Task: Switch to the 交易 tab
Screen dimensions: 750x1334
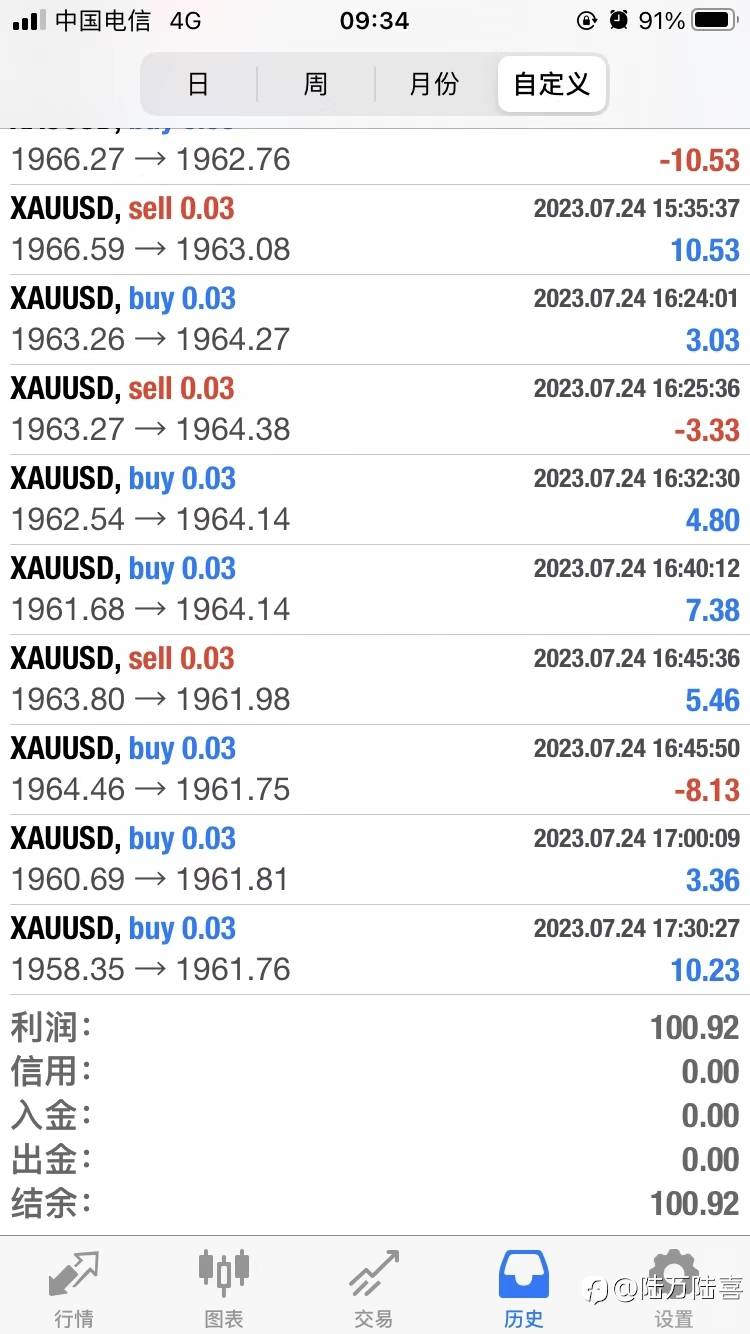Action: (374, 1287)
